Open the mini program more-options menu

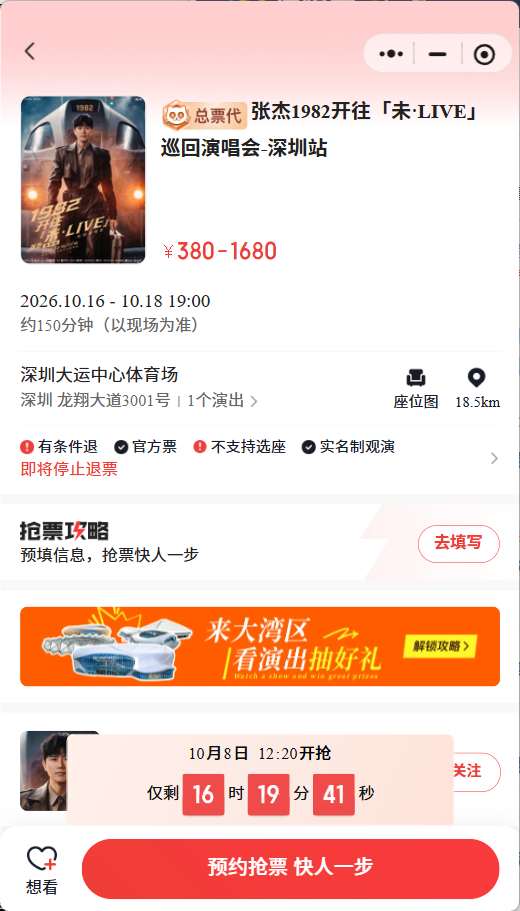(x=391, y=54)
